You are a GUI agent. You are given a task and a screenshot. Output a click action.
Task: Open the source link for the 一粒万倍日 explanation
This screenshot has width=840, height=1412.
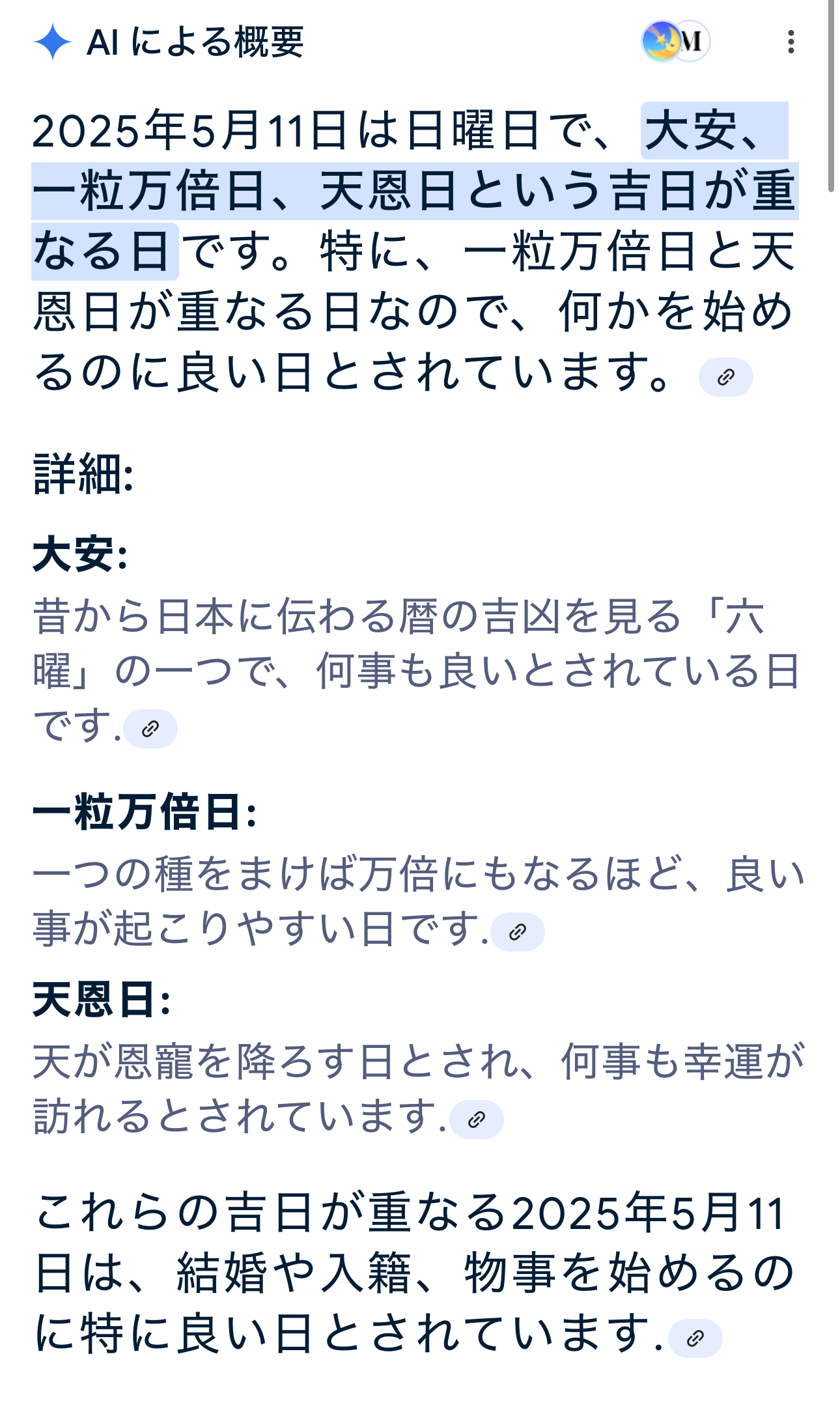[518, 932]
